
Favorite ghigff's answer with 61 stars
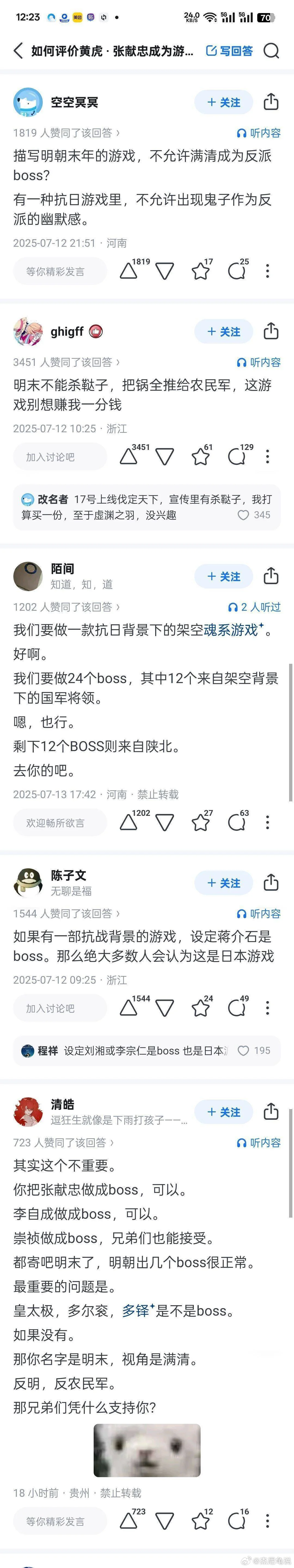point(201,456)
